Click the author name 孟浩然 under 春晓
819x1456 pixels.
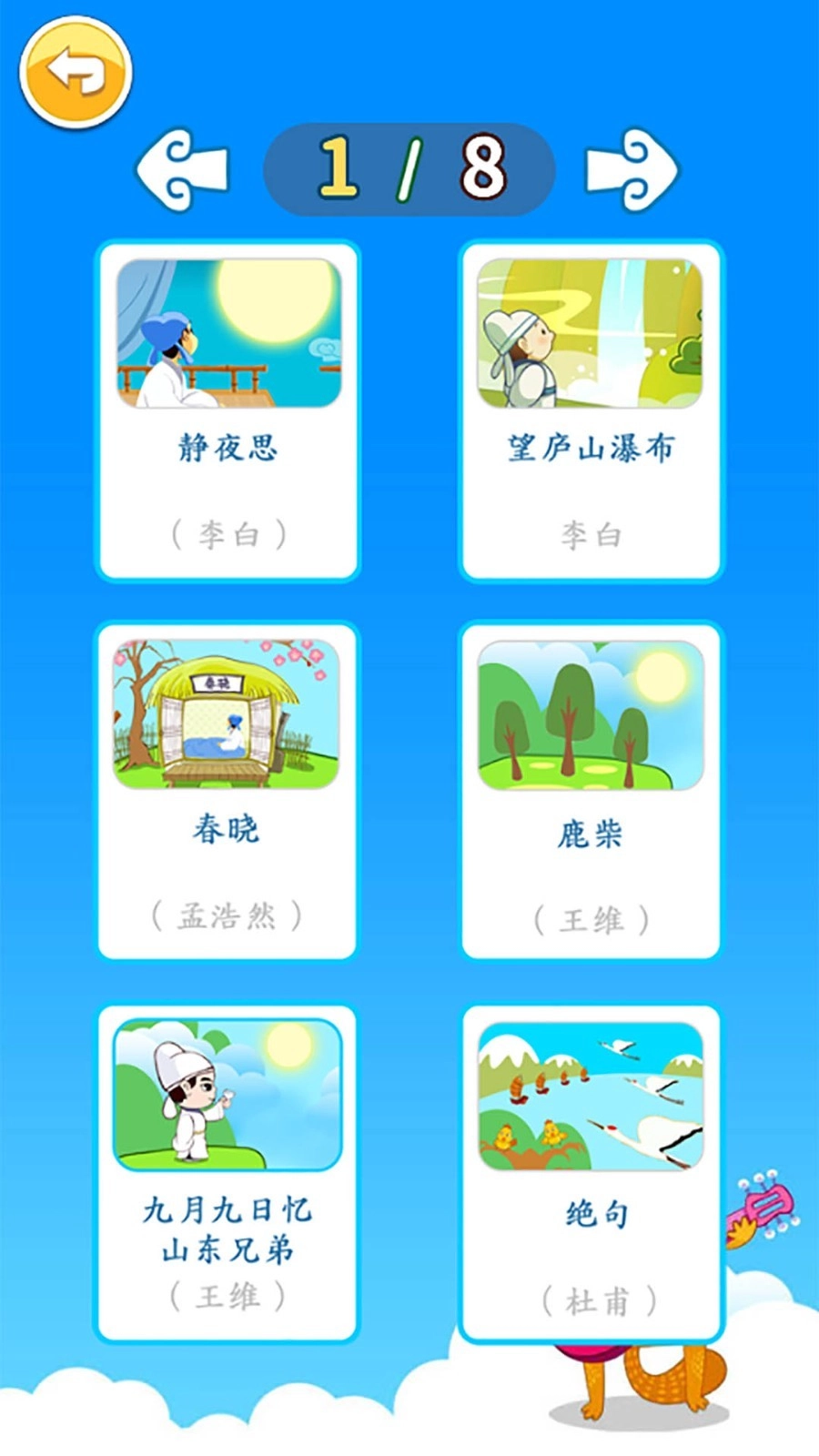(x=227, y=916)
